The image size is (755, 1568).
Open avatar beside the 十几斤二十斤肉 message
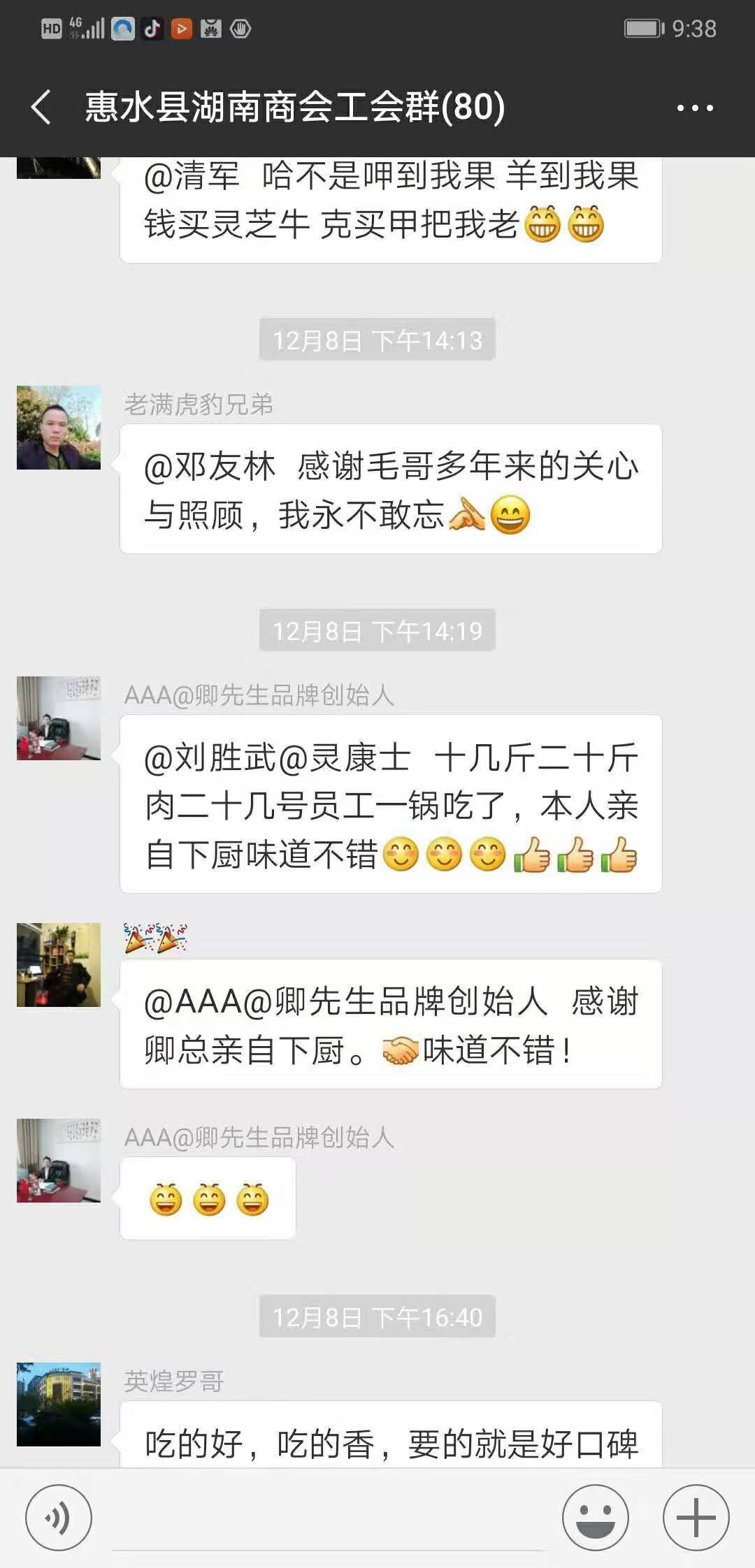[59, 718]
